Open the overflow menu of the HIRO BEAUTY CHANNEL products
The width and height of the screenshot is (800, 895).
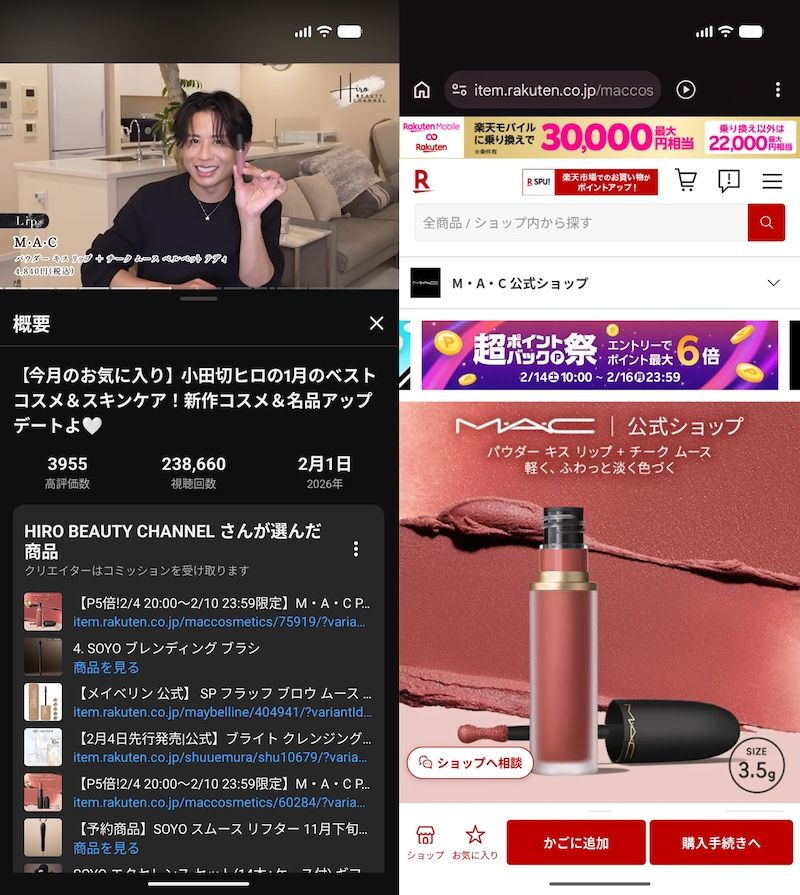pyautogui.click(x=356, y=549)
